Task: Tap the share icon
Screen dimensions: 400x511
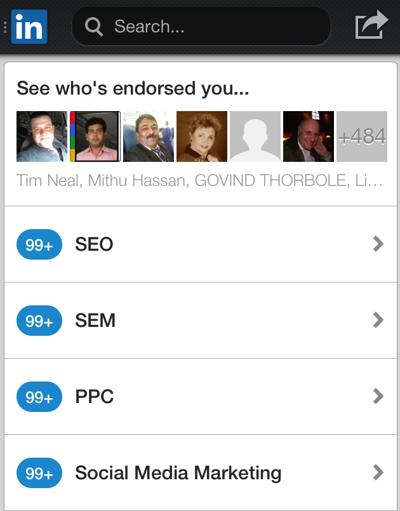Action: 371,25
